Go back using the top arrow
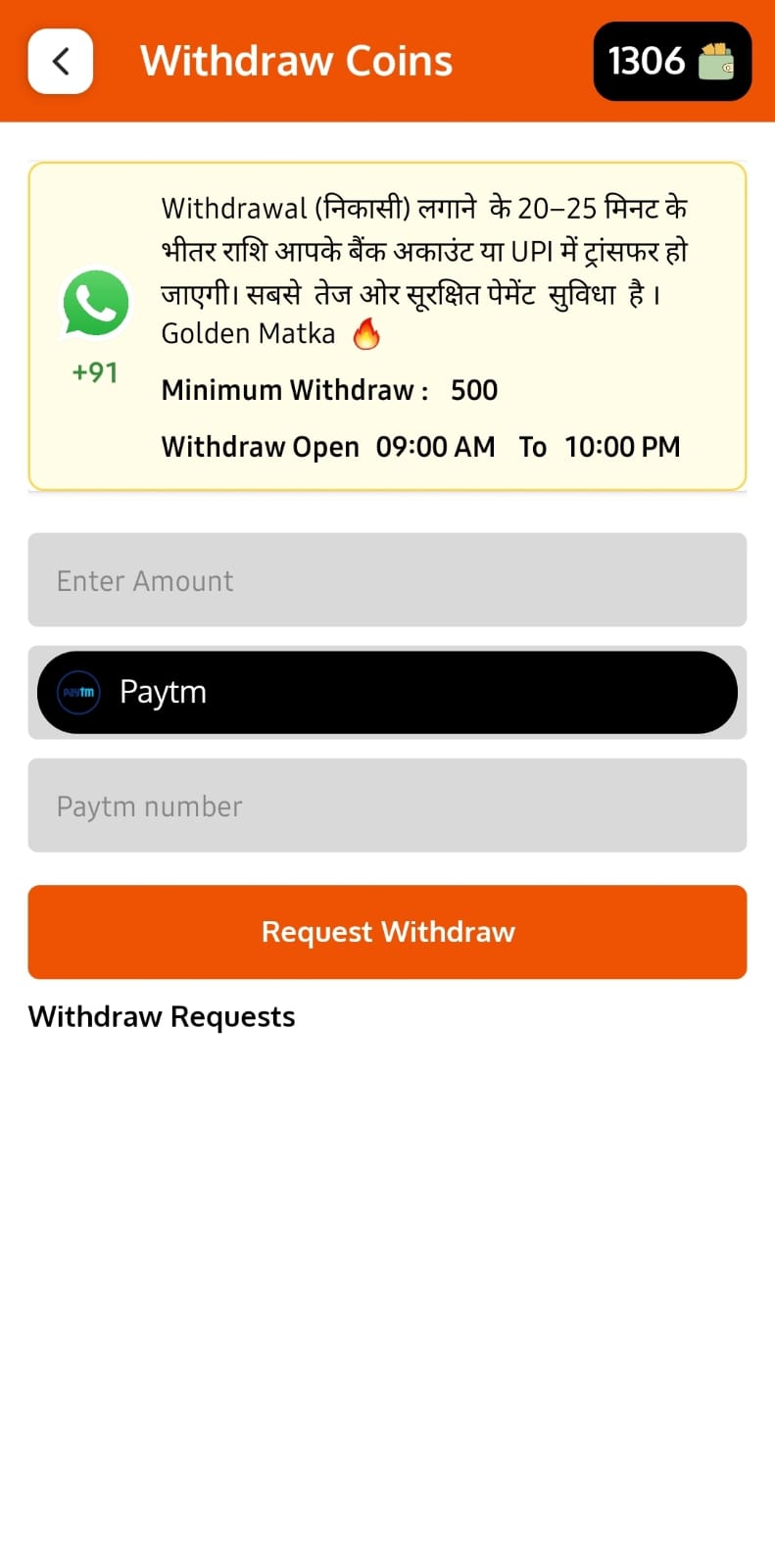 tap(61, 62)
